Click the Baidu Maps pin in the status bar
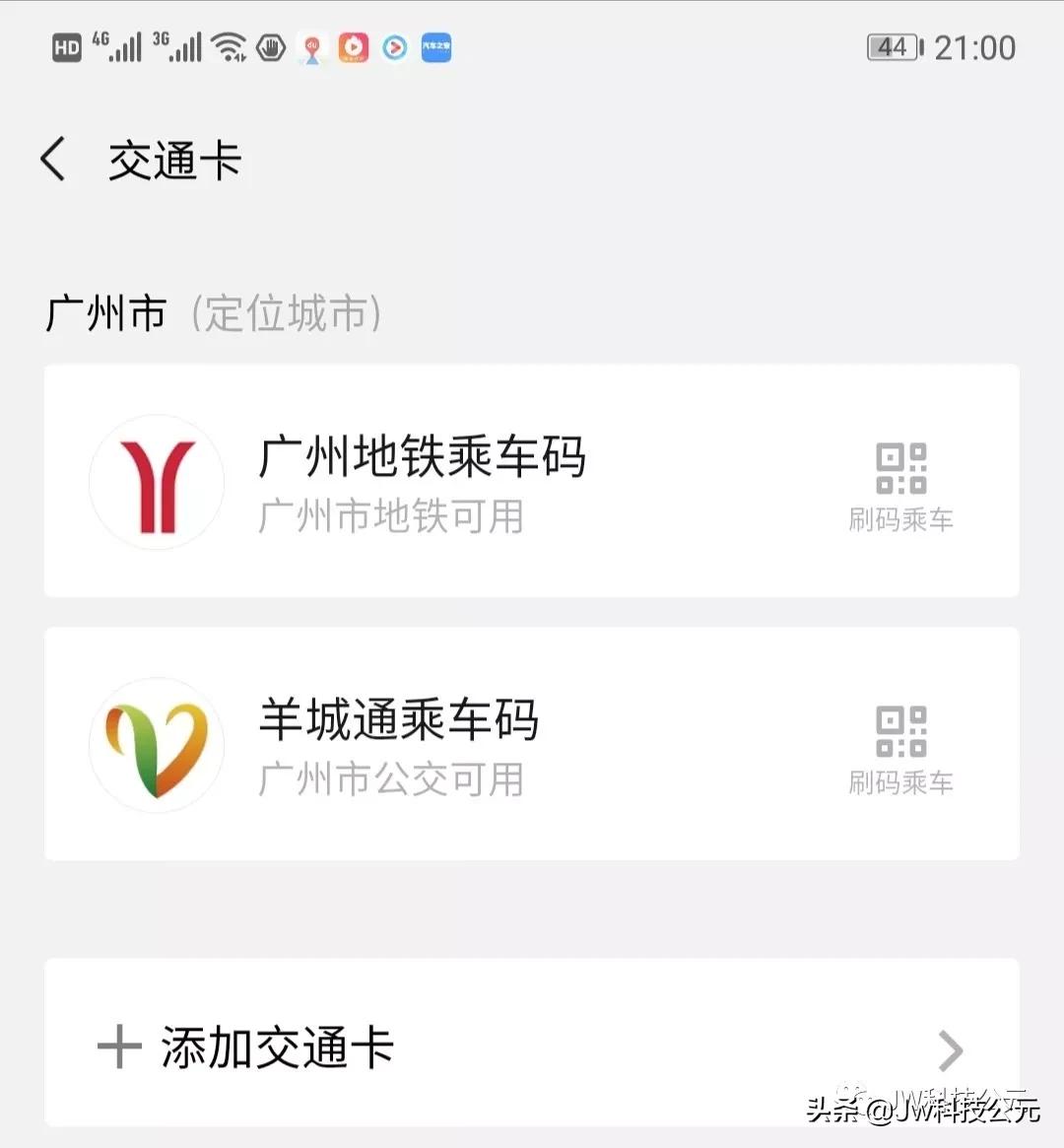 click(x=310, y=47)
